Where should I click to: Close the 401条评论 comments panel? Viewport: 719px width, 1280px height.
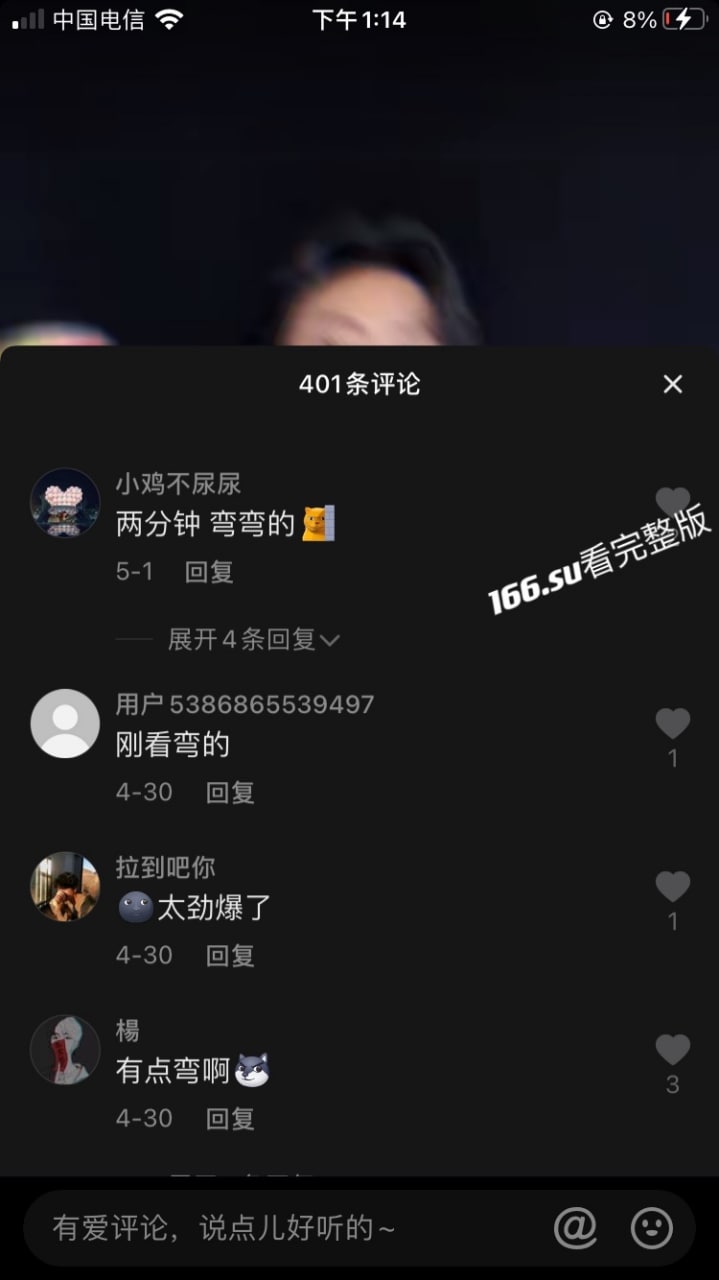[x=672, y=384]
